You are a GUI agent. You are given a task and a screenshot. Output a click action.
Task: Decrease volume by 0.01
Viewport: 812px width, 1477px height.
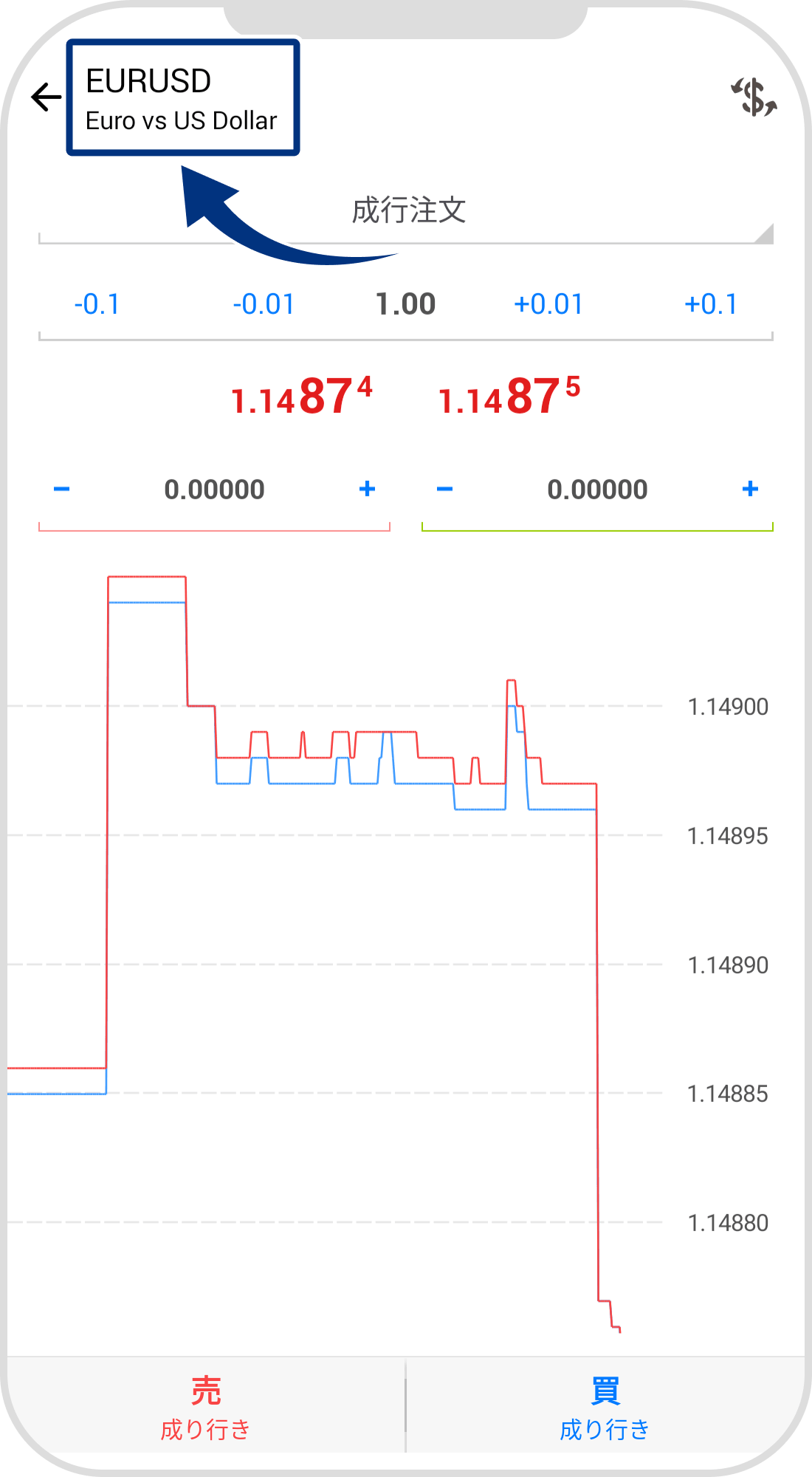pos(264,304)
